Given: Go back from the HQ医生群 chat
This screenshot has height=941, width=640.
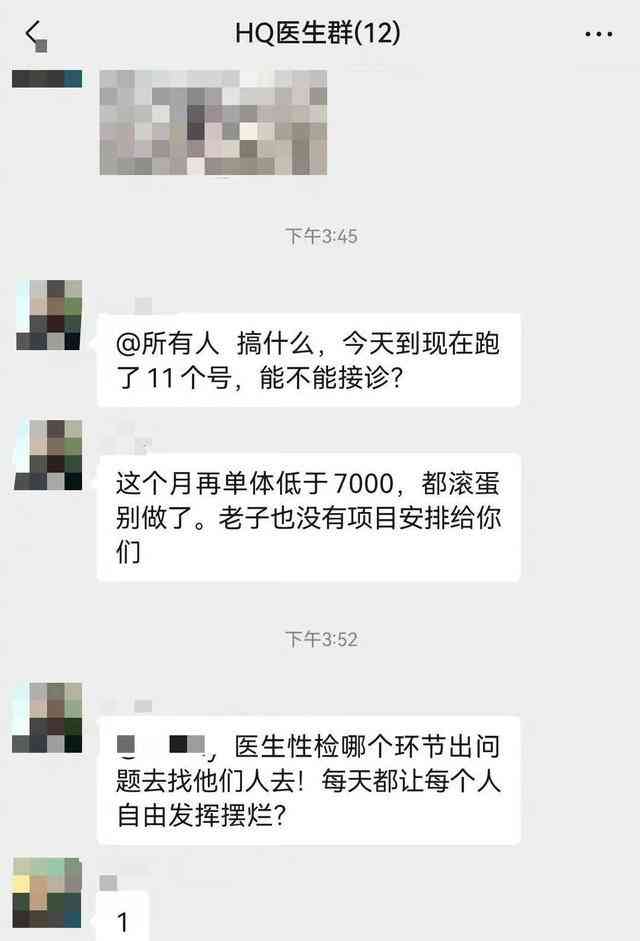Looking at the screenshot, I should pos(36,34).
